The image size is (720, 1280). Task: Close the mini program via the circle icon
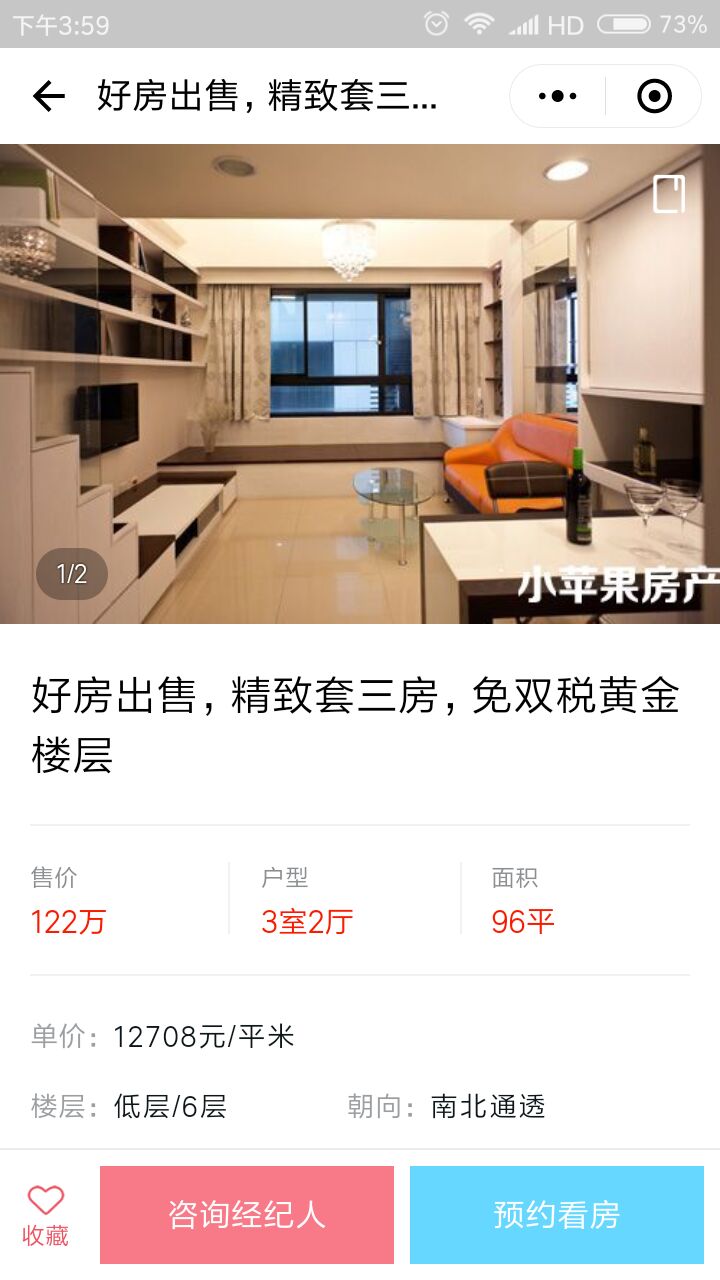click(x=654, y=96)
